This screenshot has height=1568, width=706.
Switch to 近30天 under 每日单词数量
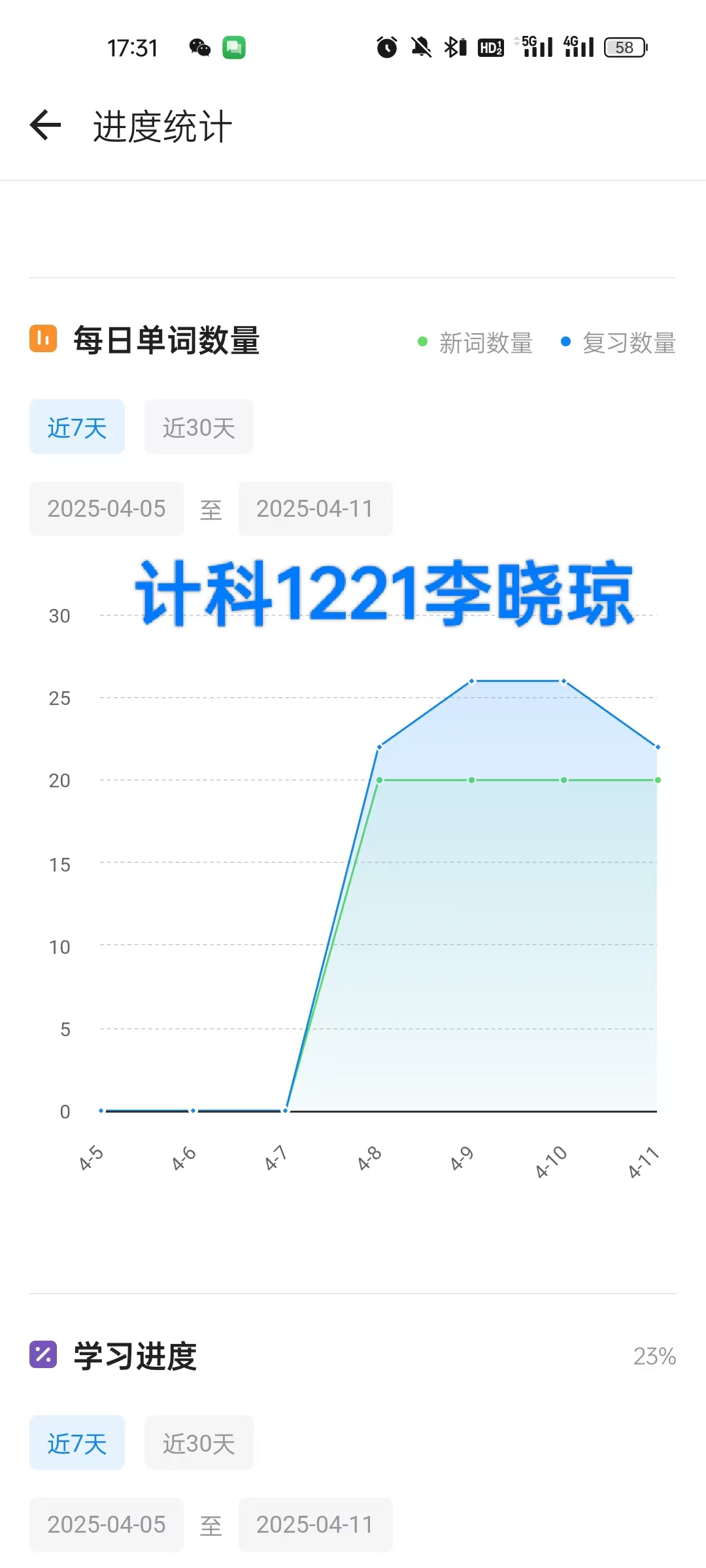pos(199,427)
